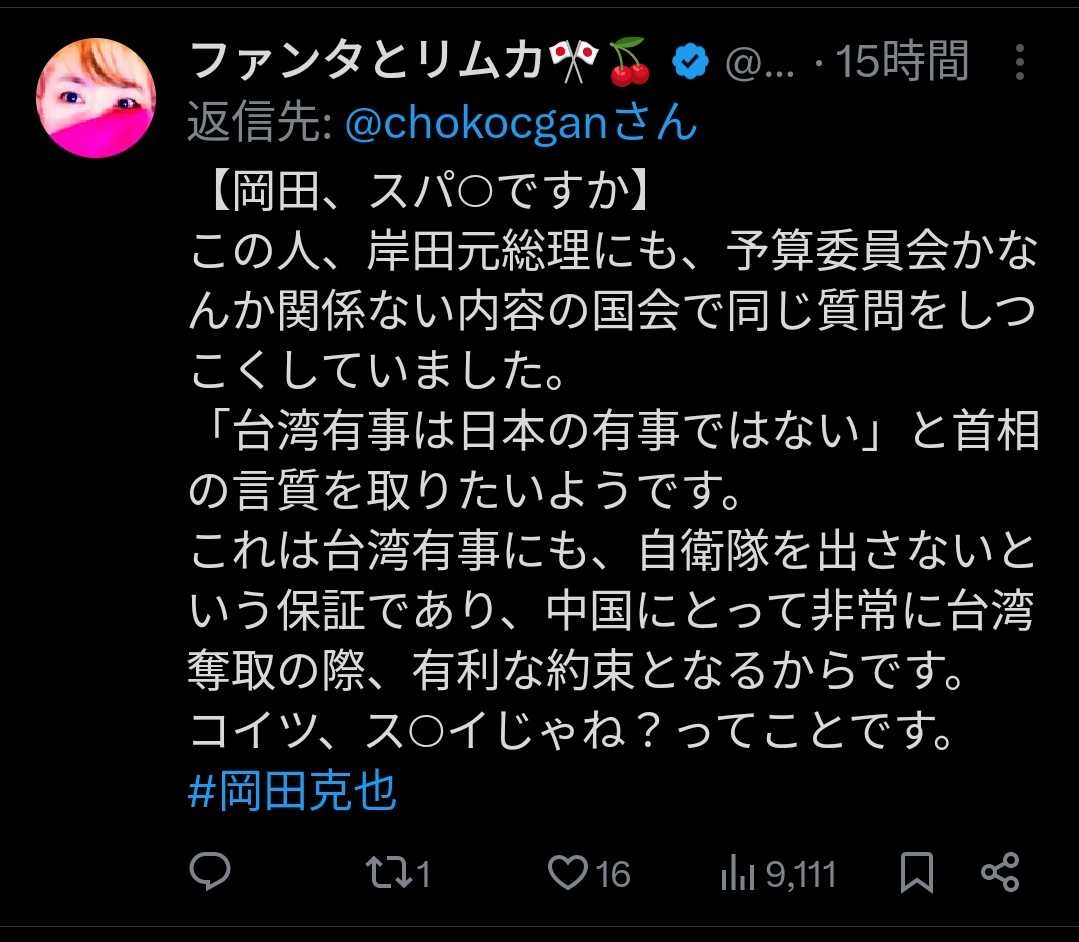Retweet this post
This screenshot has width=1079, height=942.
[395, 874]
